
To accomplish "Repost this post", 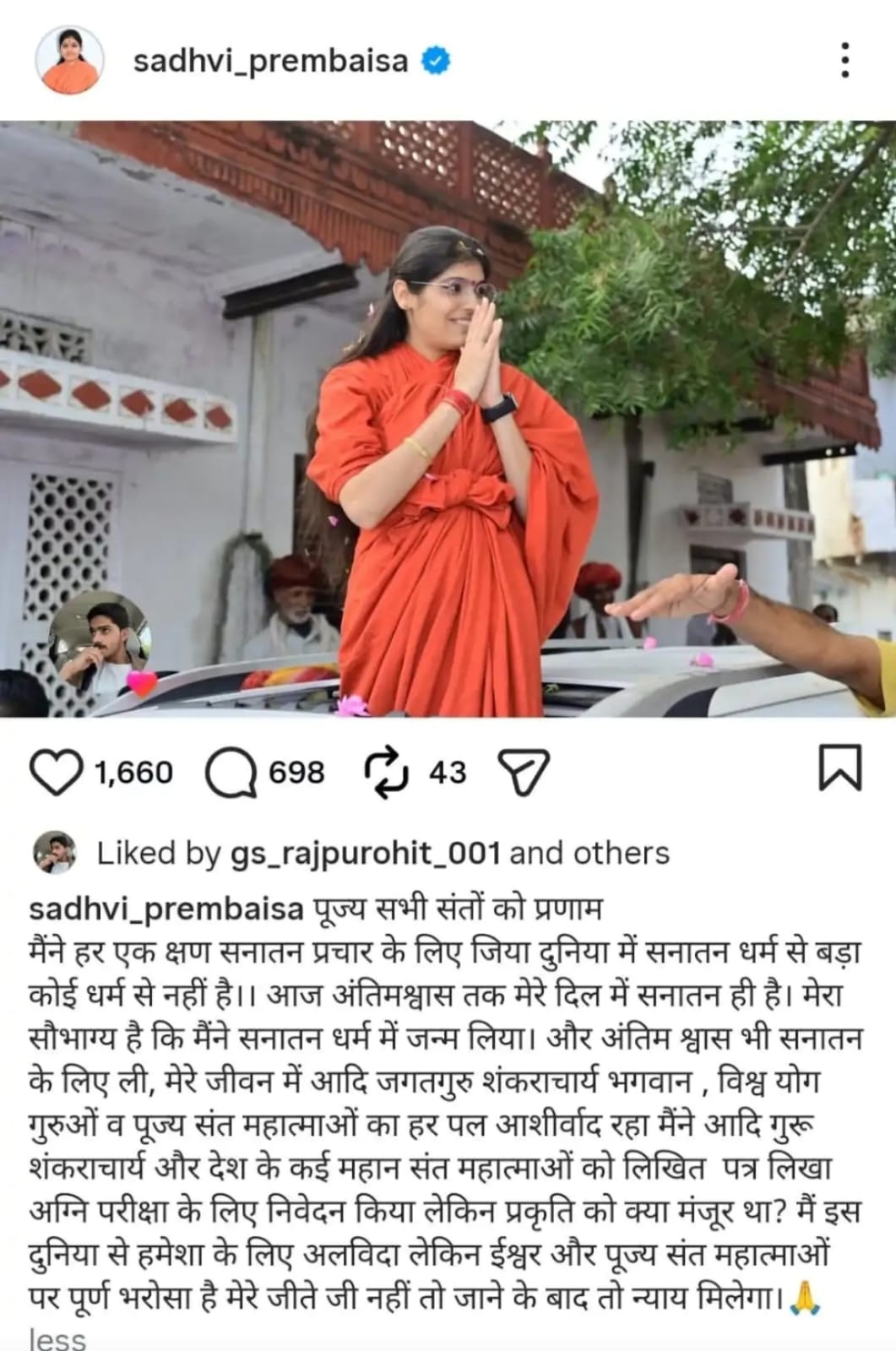I will click(386, 773).
